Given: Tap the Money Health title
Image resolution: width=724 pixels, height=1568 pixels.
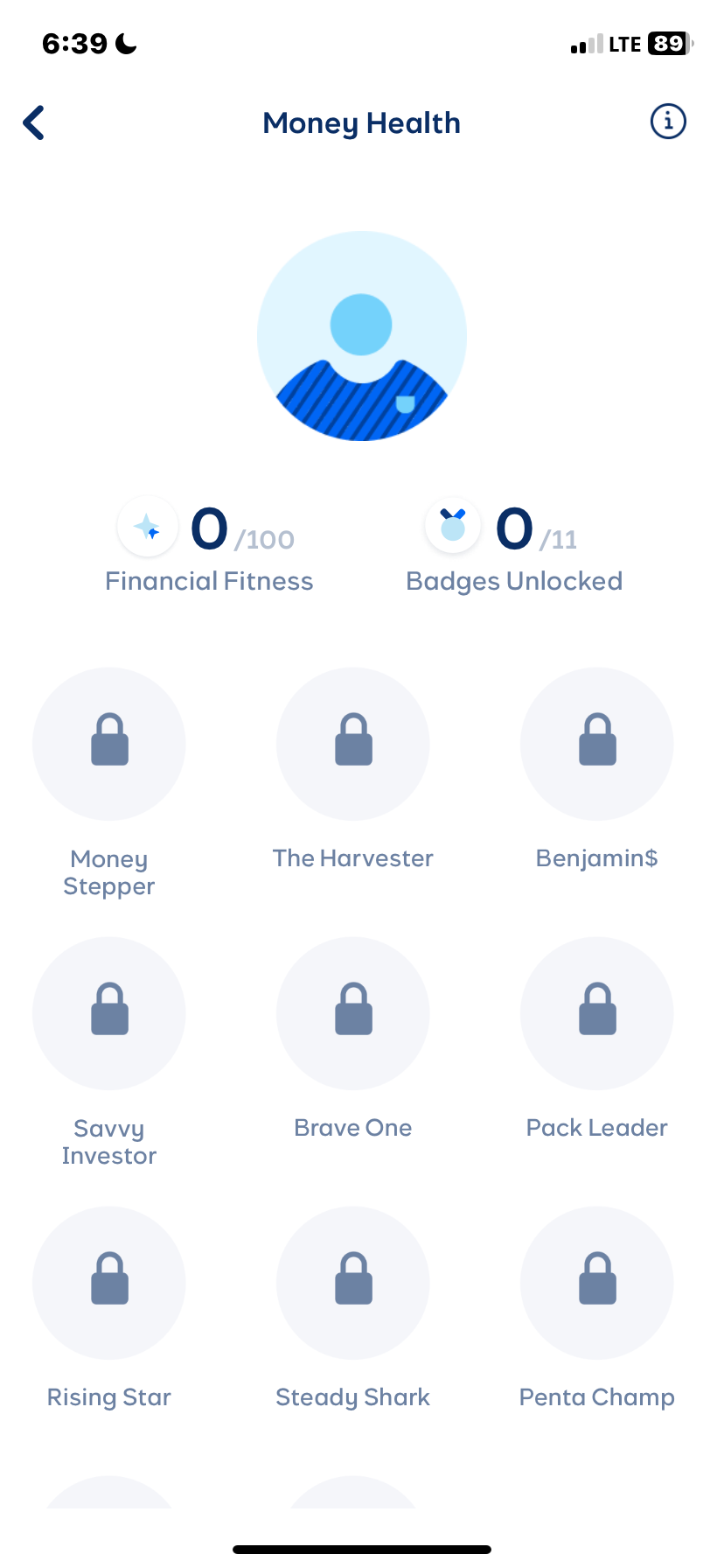Looking at the screenshot, I should [361, 122].
